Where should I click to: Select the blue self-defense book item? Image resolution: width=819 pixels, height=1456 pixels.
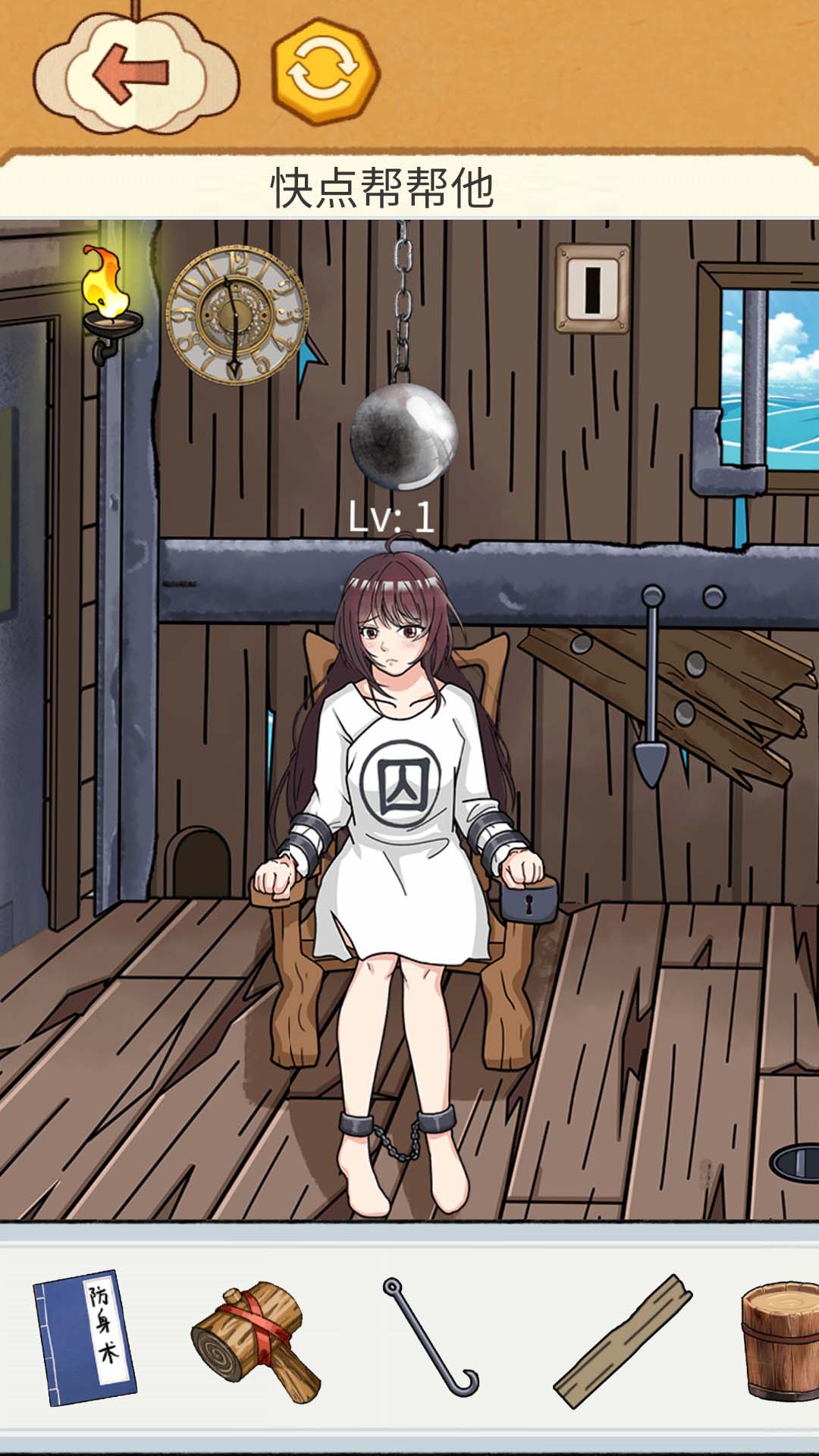[85, 1338]
